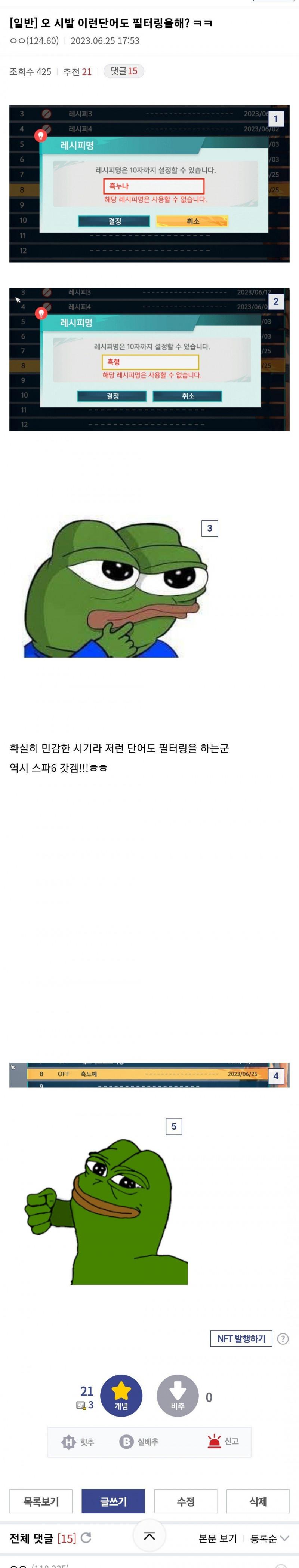This screenshot has width=299, height=1568.
Task: Edit the post with 수정
Action: [185, 1502]
